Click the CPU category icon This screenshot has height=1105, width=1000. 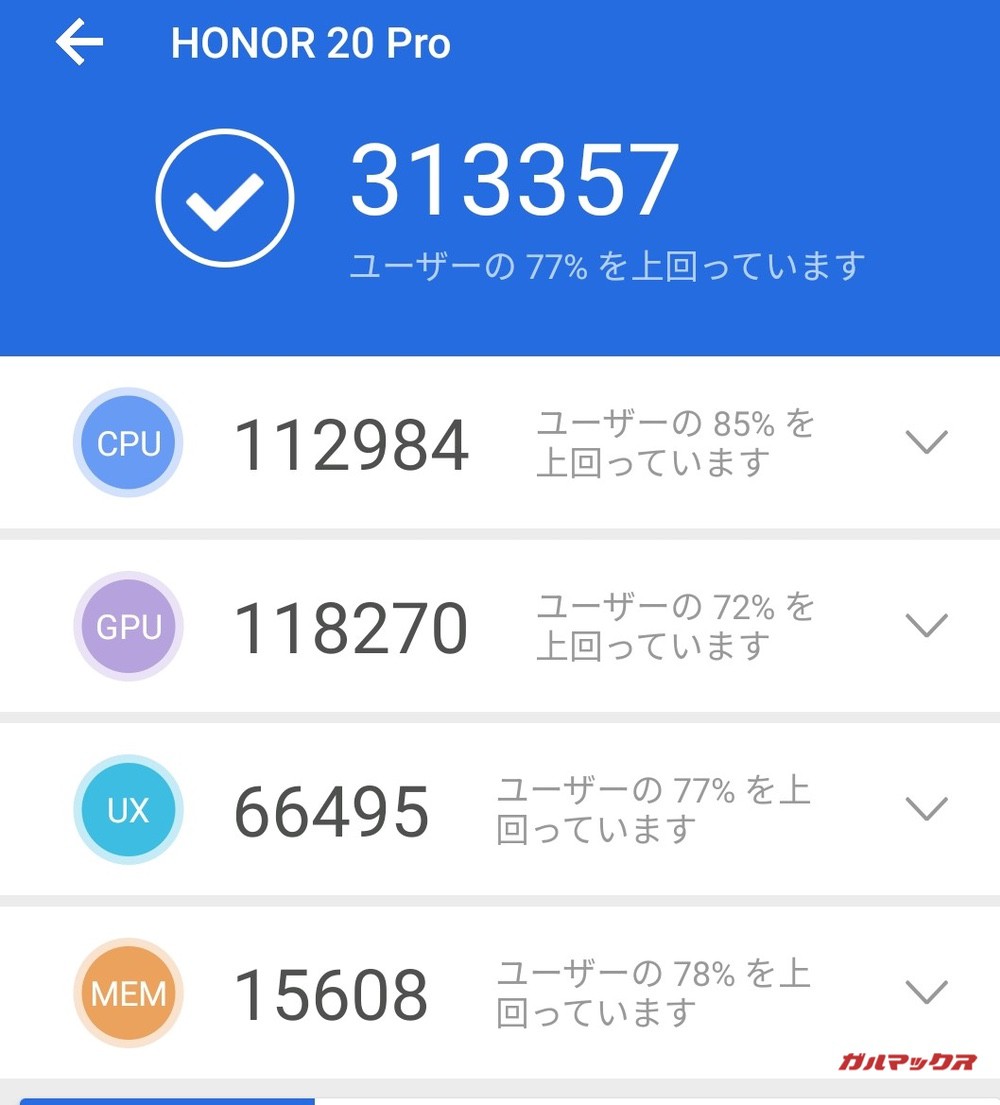click(127, 442)
